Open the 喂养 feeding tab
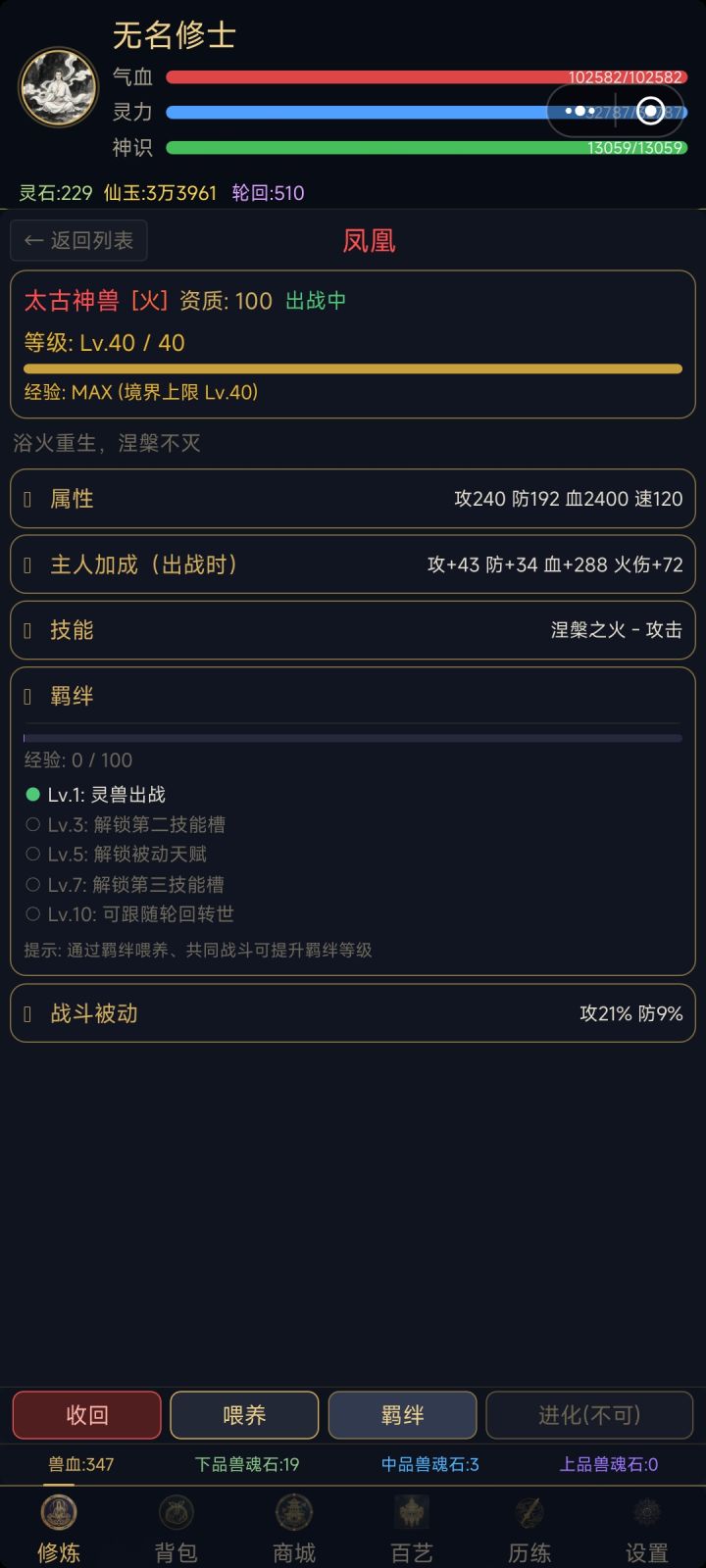The height and width of the screenshot is (1568, 706). pyautogui.click(x=244, y=1415)
